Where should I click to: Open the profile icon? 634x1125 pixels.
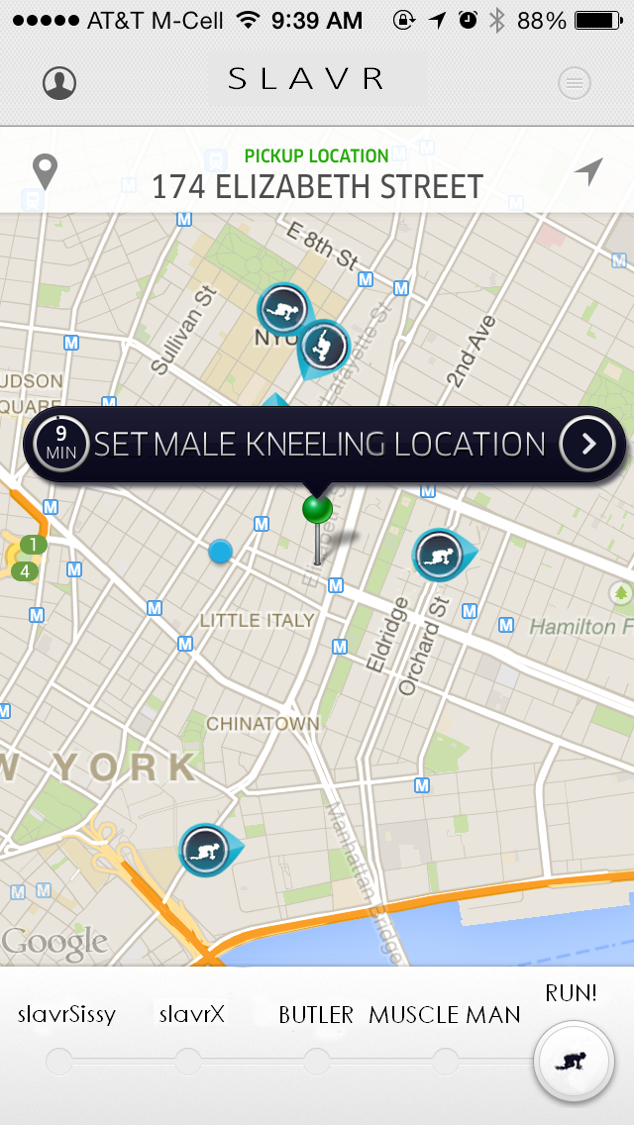tap(60, 84)
